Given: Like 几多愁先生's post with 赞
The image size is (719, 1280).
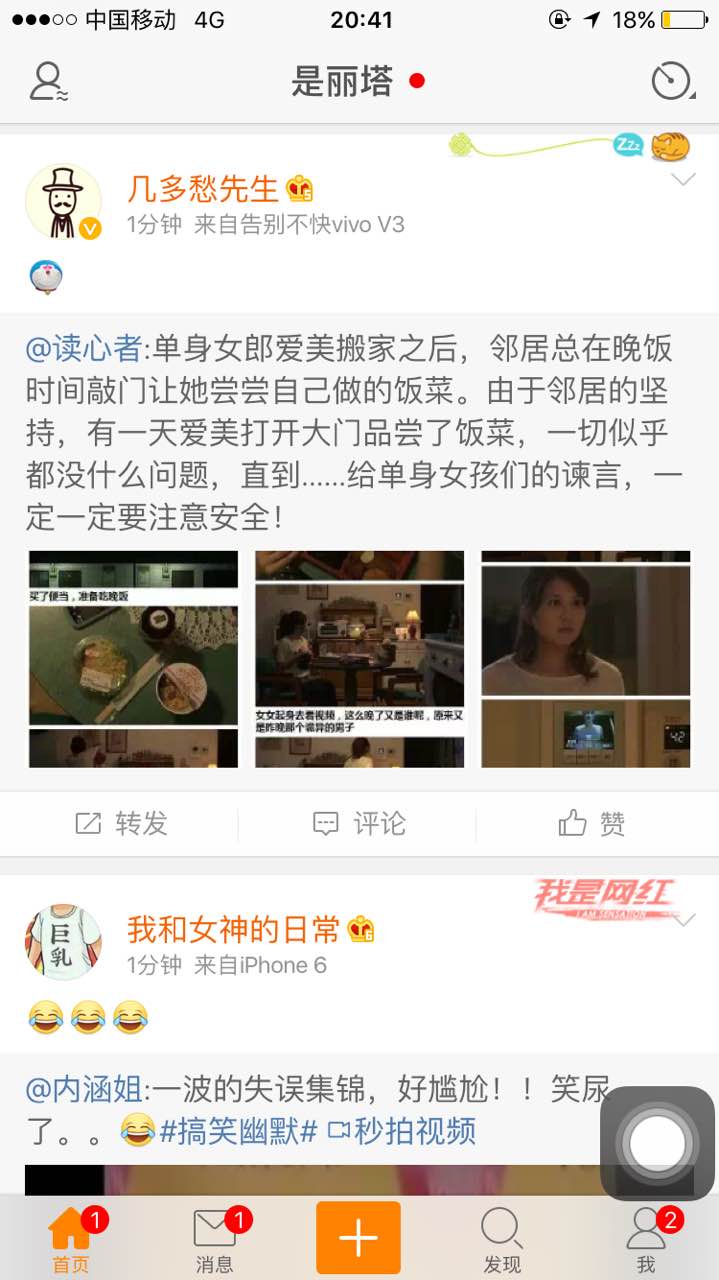Looking at the screenshot, I should click(x=592, y=823).
